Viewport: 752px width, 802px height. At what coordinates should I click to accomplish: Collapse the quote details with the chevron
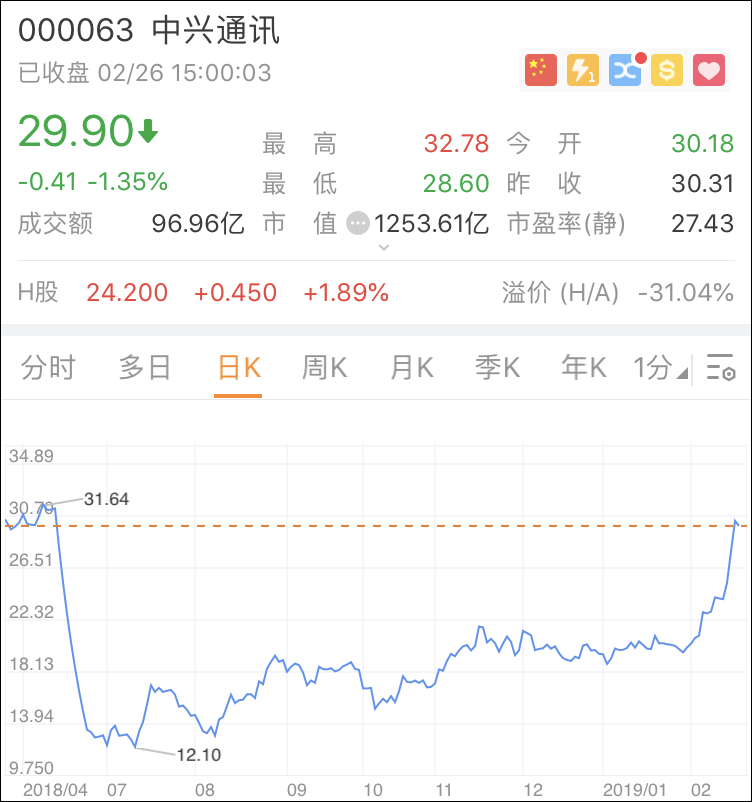tap(383, 247)
